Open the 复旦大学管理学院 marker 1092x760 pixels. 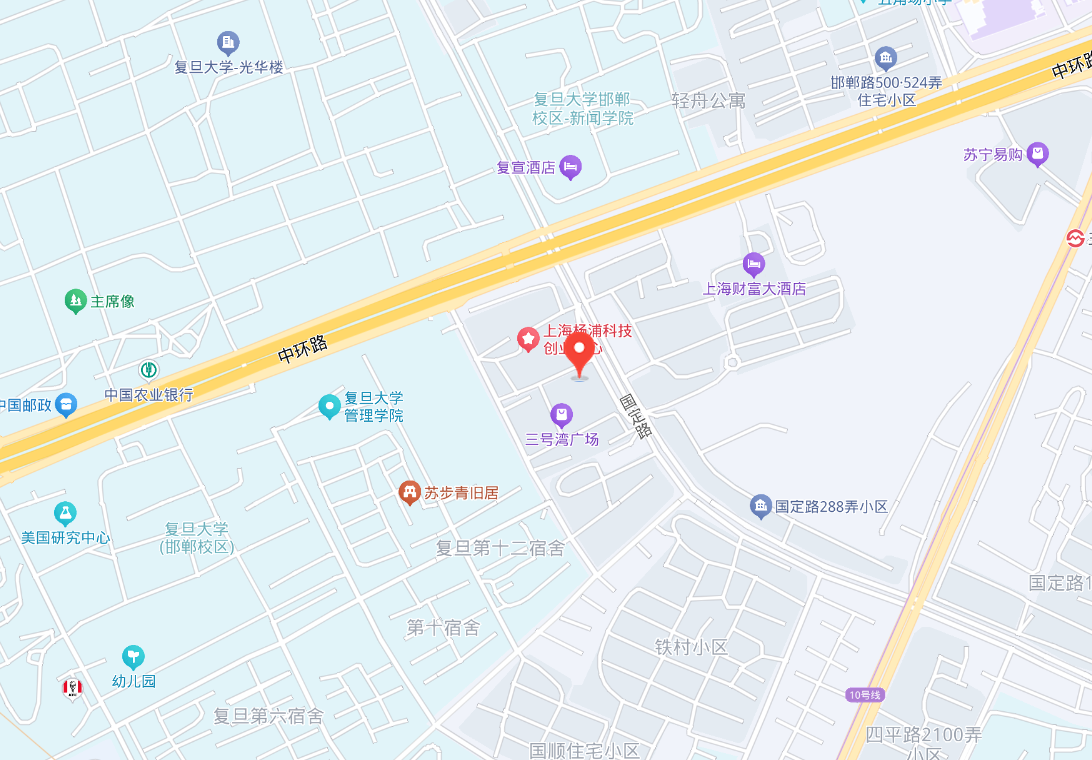(x=328, y=406)
